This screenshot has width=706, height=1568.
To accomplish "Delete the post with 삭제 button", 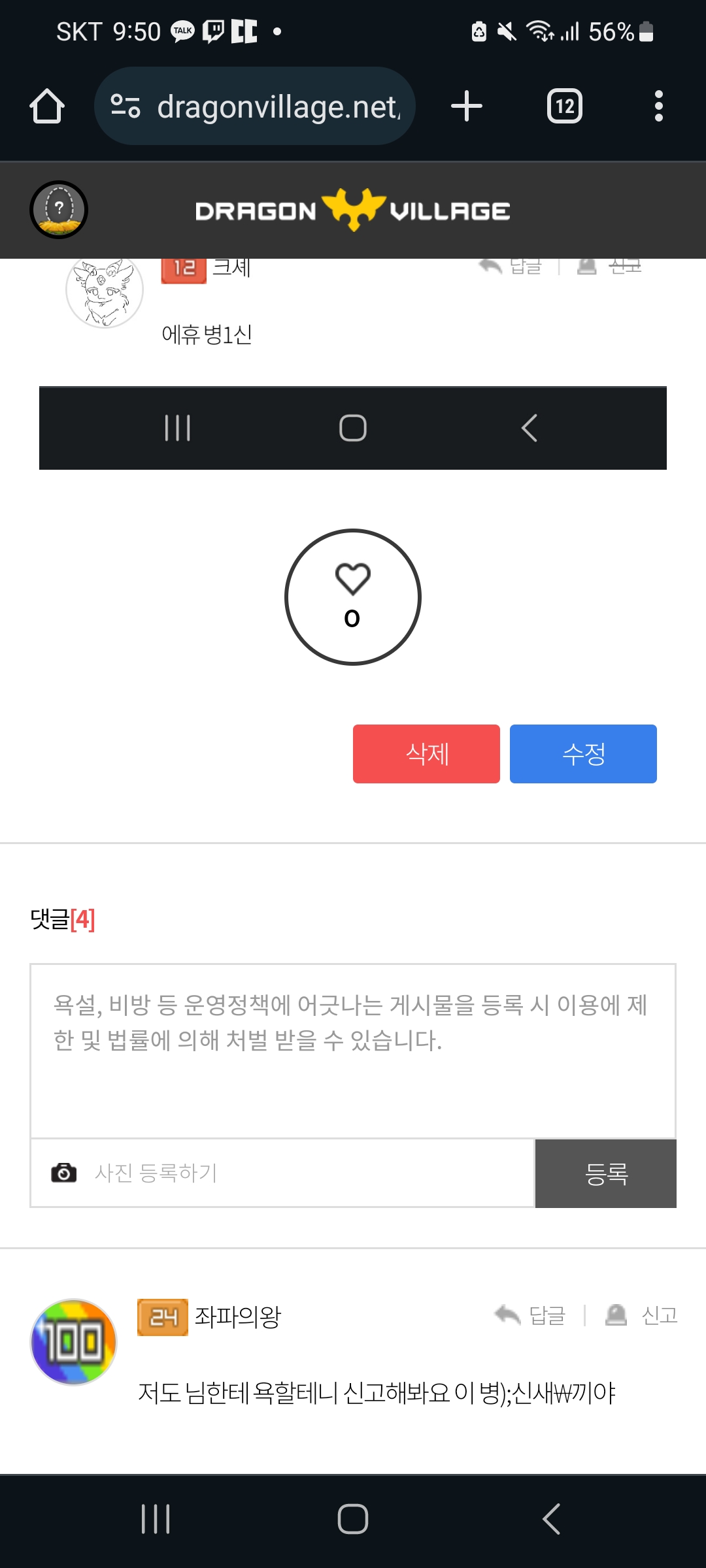I will click(x=426, y=754).
